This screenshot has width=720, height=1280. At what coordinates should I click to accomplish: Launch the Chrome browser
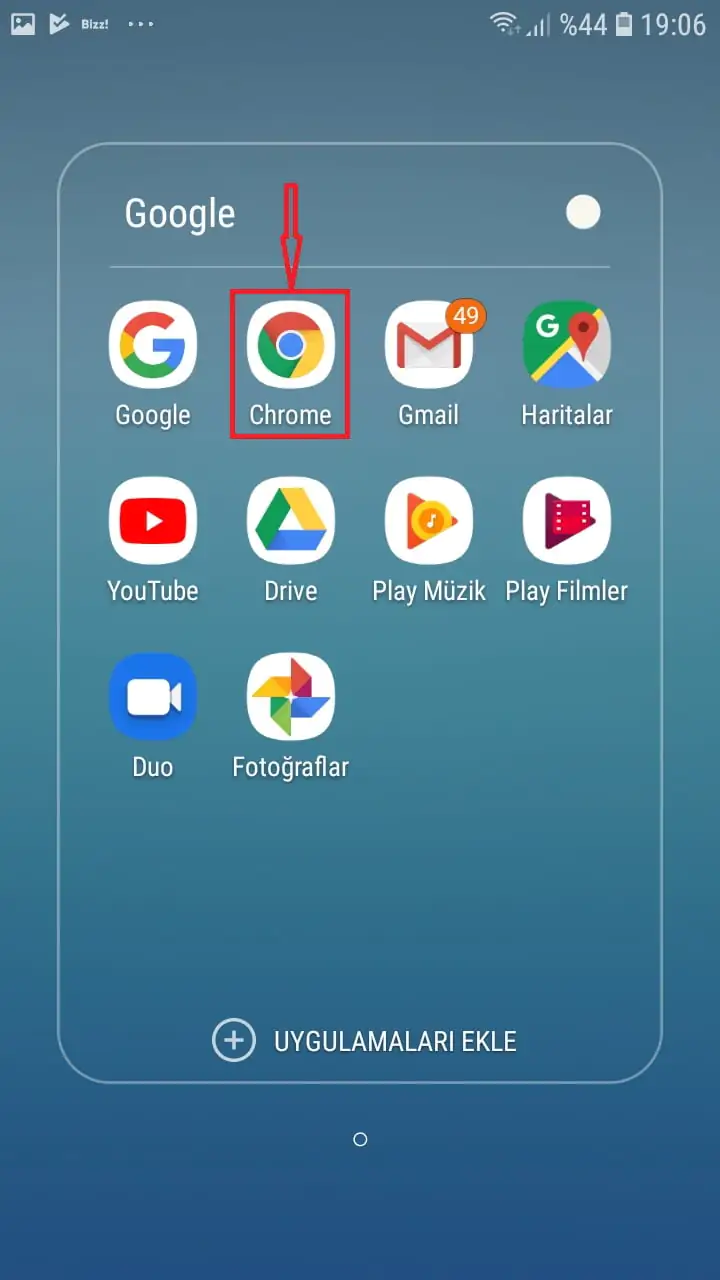290,346
